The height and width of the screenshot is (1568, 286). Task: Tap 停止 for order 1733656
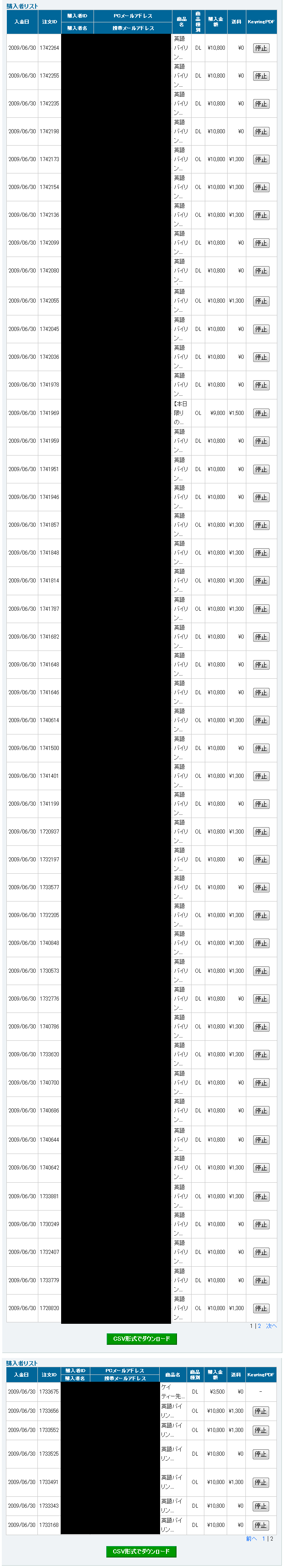tap(261, 1411)
